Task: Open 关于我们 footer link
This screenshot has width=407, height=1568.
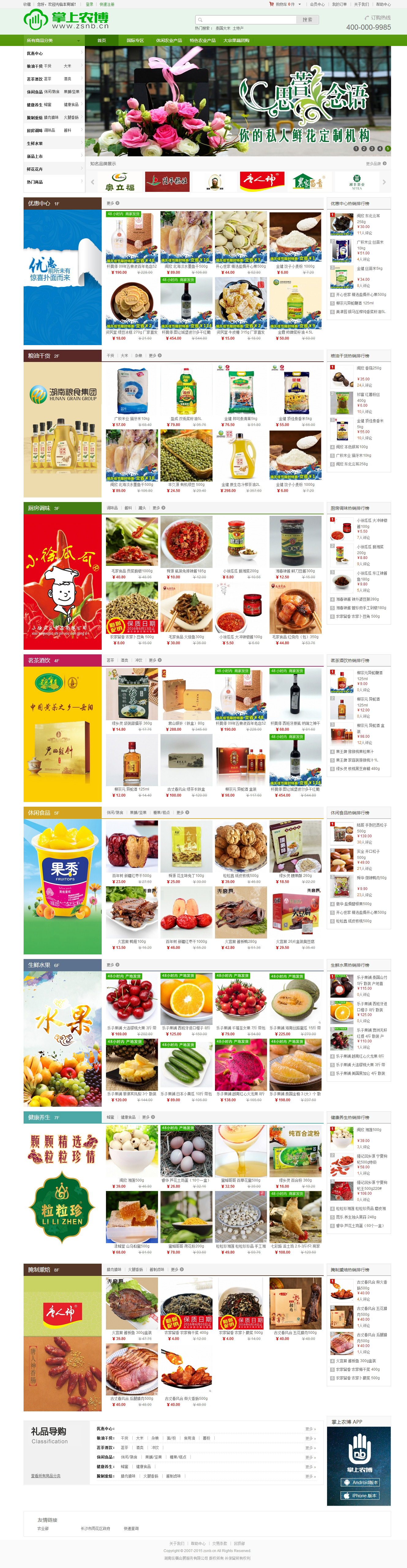Action: (x=176, y=1544)
